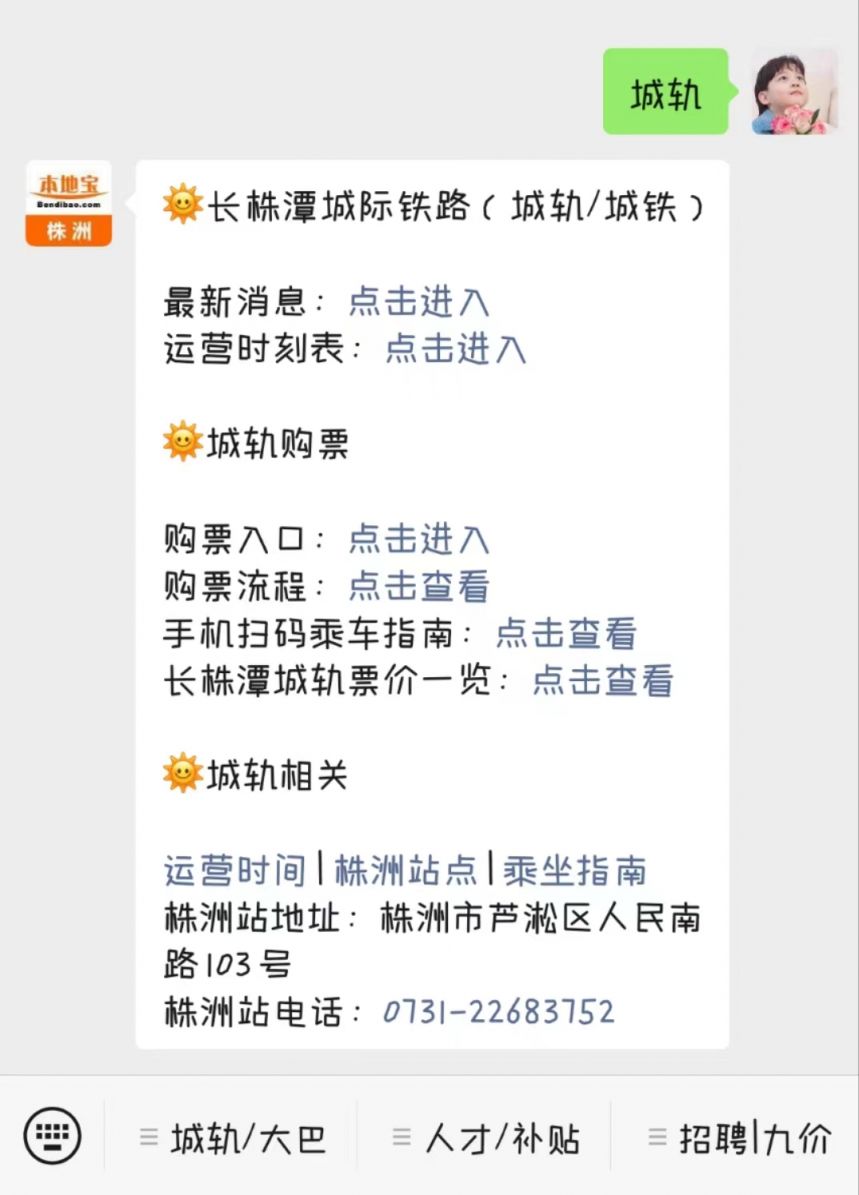The height and width of the screenshot is (1195, 859).
Task: Open the 人才/补贴 menu
Action: coord(486,1138)
